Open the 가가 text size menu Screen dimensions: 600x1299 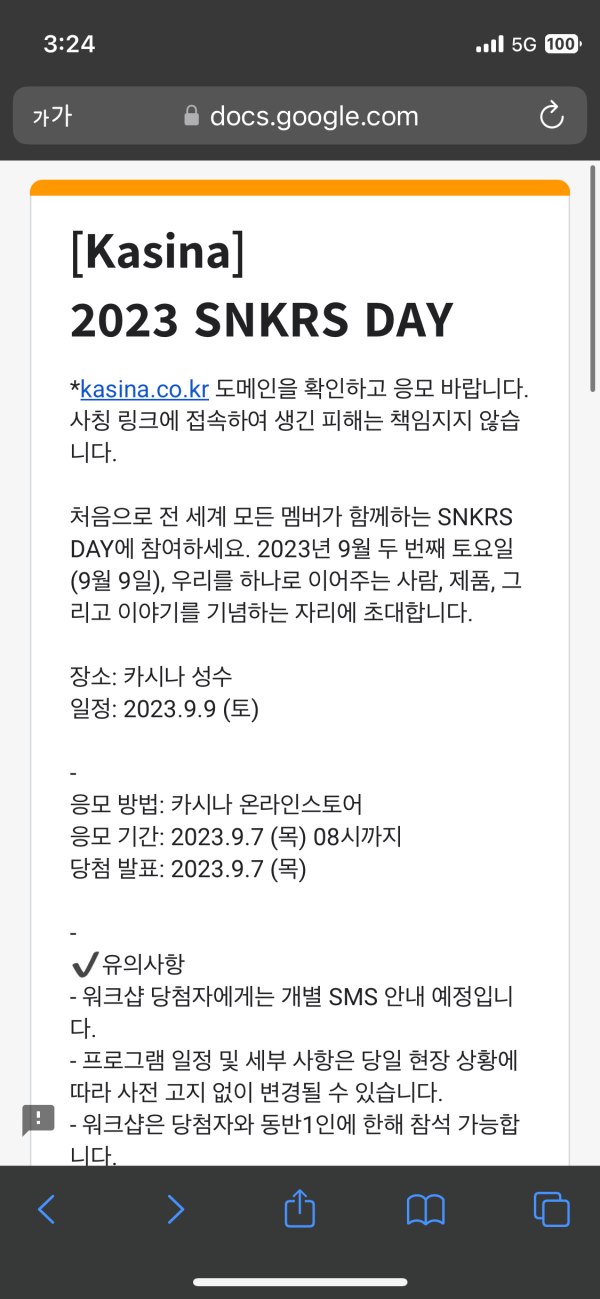point(52,116)
